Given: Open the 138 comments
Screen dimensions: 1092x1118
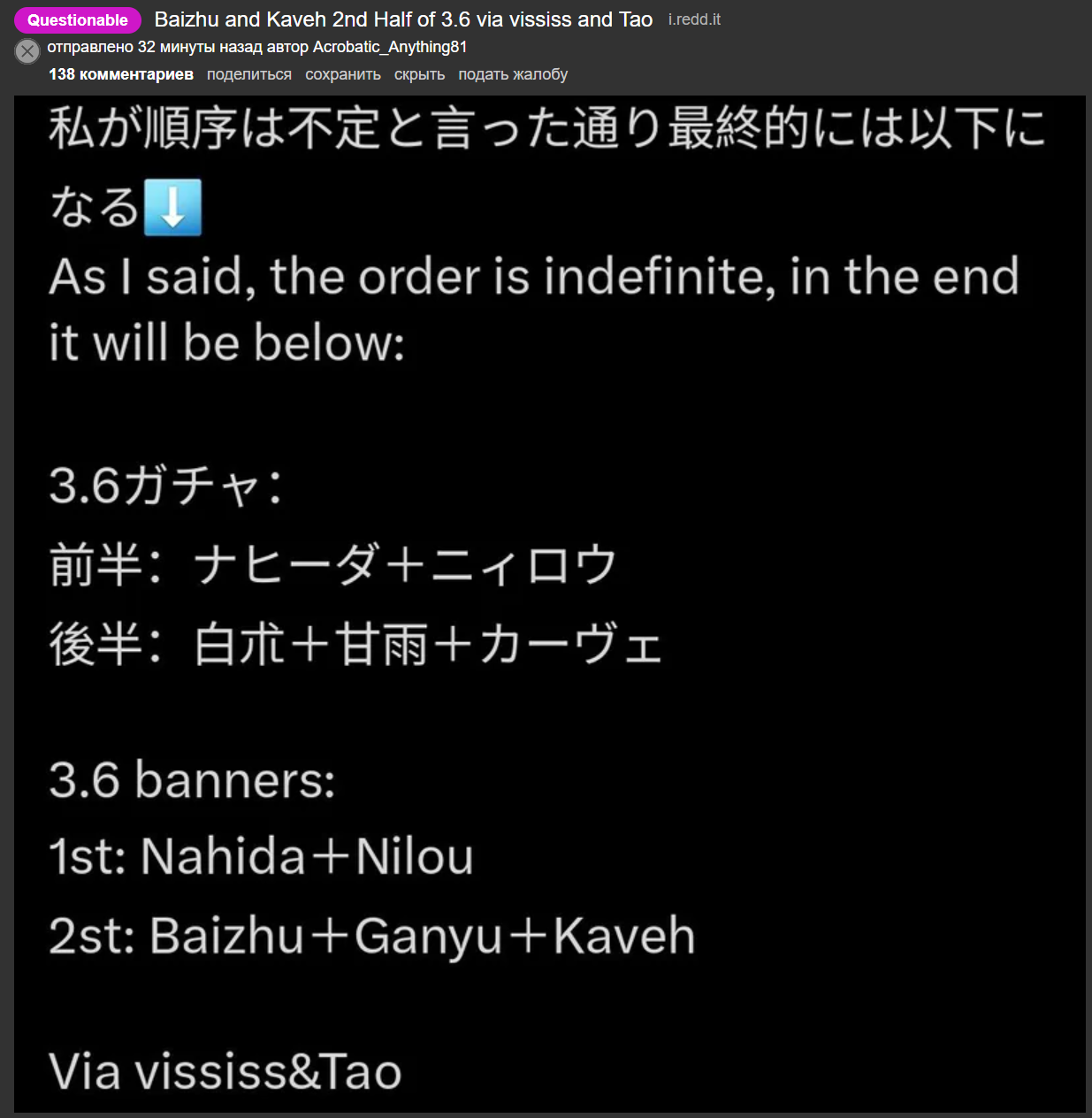Looking at the screenshot, I should (121, 74).
